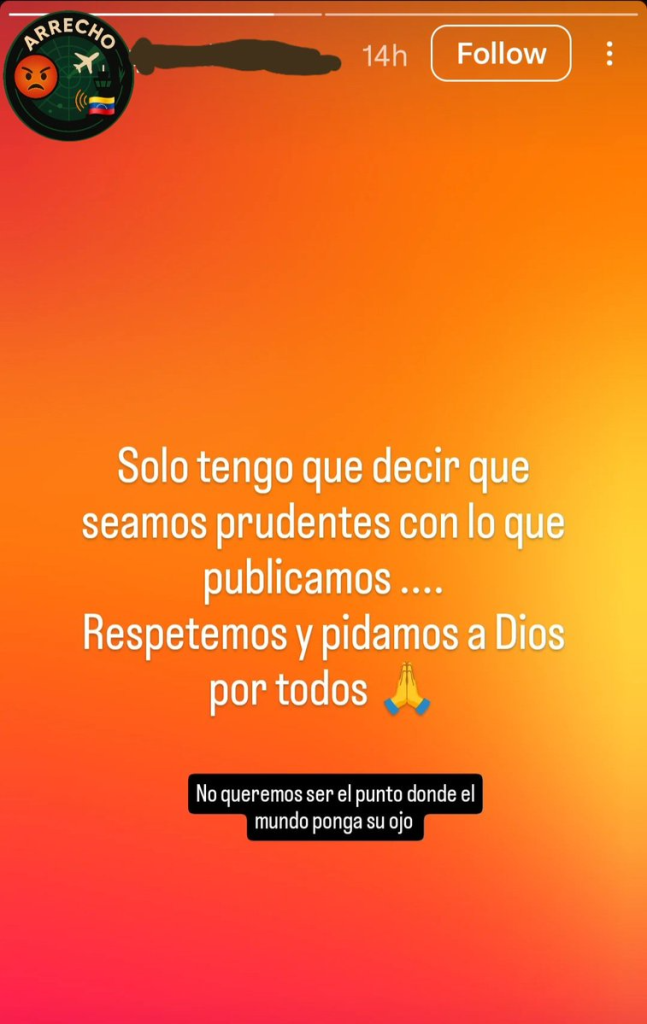
Task: Open the three-dot story options menu
Action: click(609, 54)
